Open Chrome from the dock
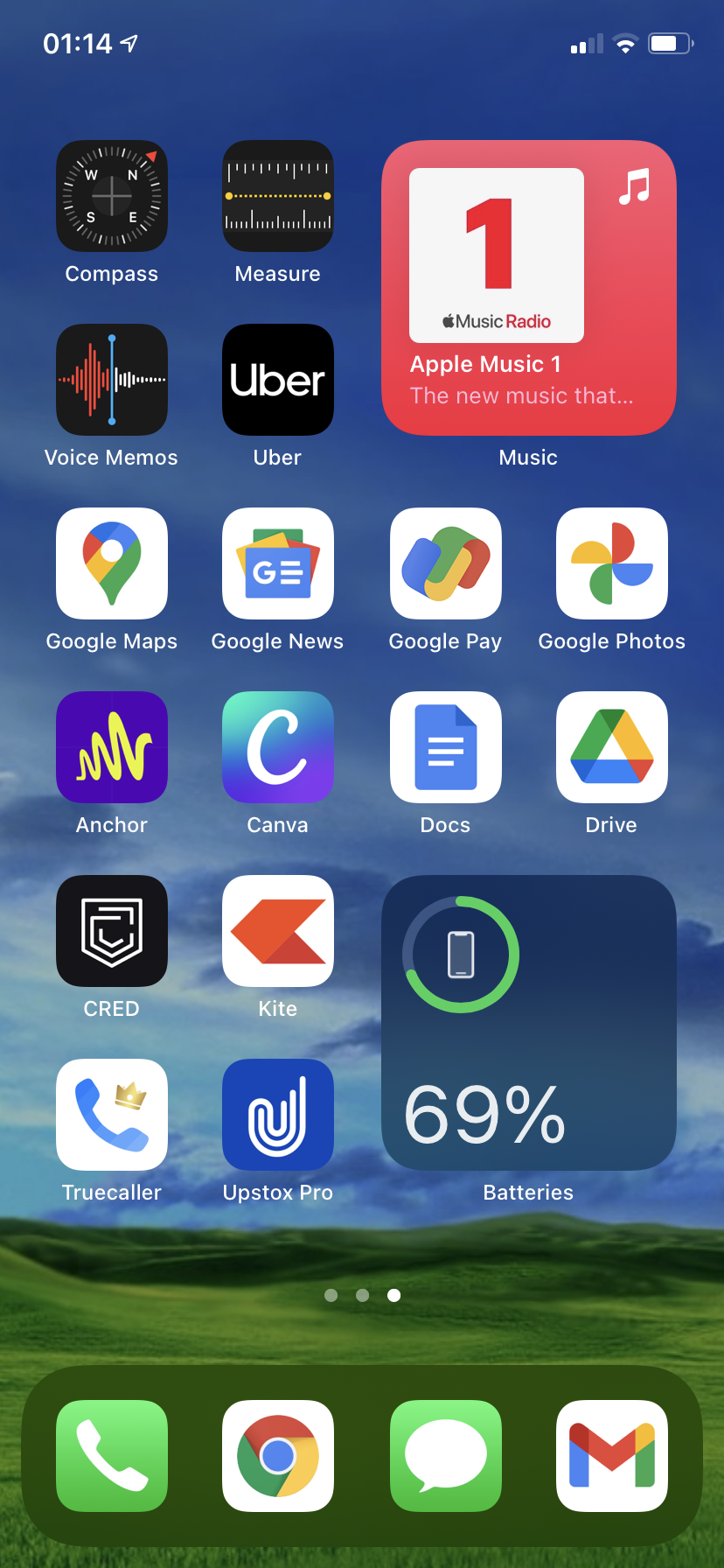This screenshot has height=1568, width=724. 278,1456
